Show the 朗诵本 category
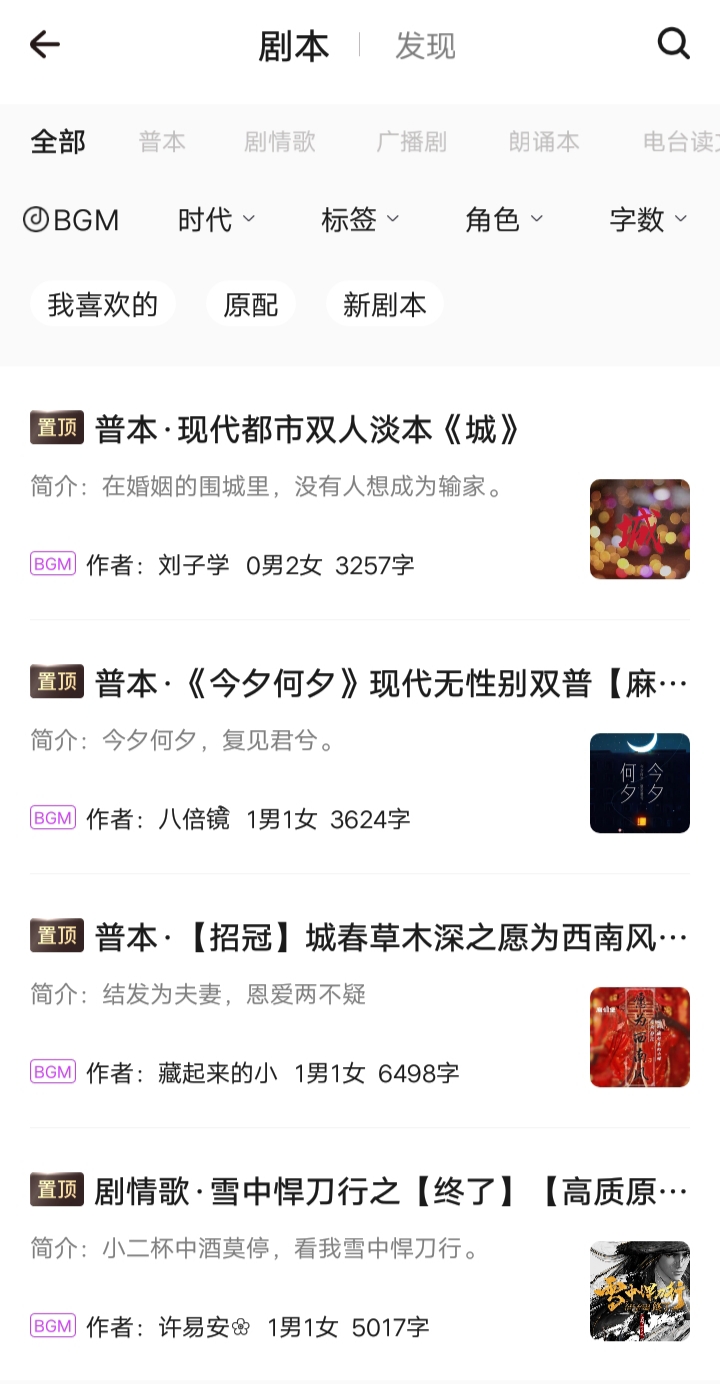Image resolution: width=720 pixels, height=1384 pixels. pyautogui.click(x=544, y=142)
